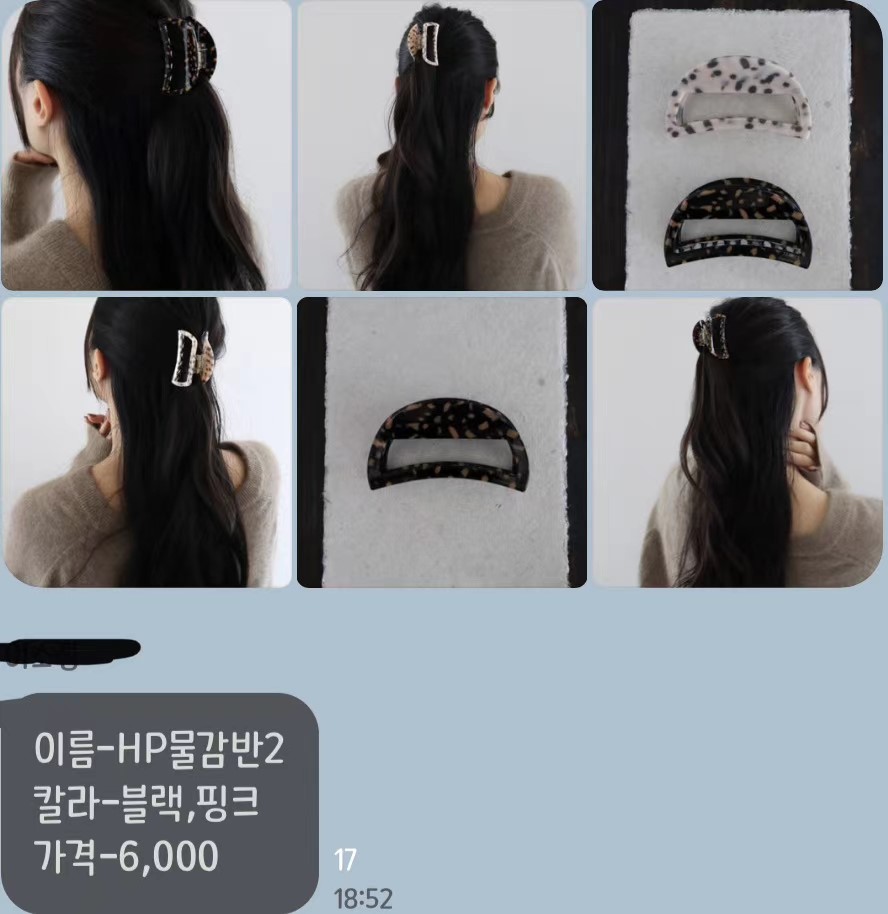The width and height of the screenshot is (888, 914).
Task: View the photo of the single black clip
Action: [441, 442]
